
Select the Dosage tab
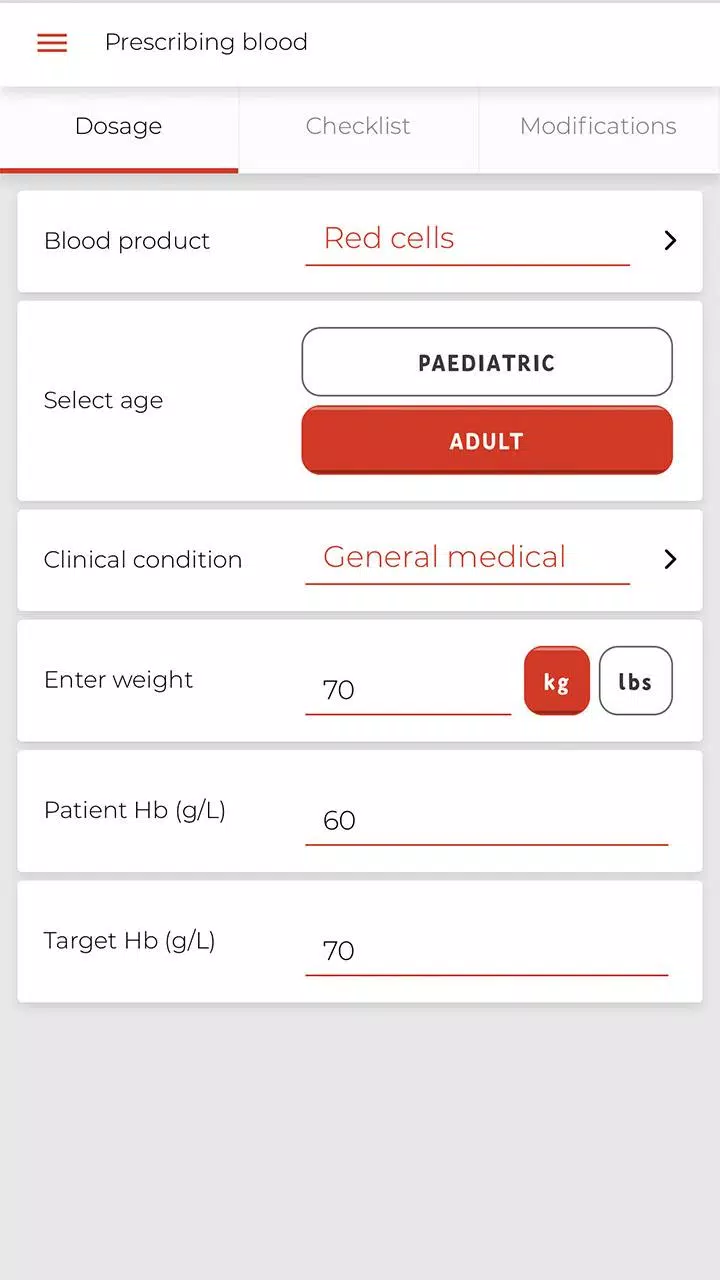(118, 127)
